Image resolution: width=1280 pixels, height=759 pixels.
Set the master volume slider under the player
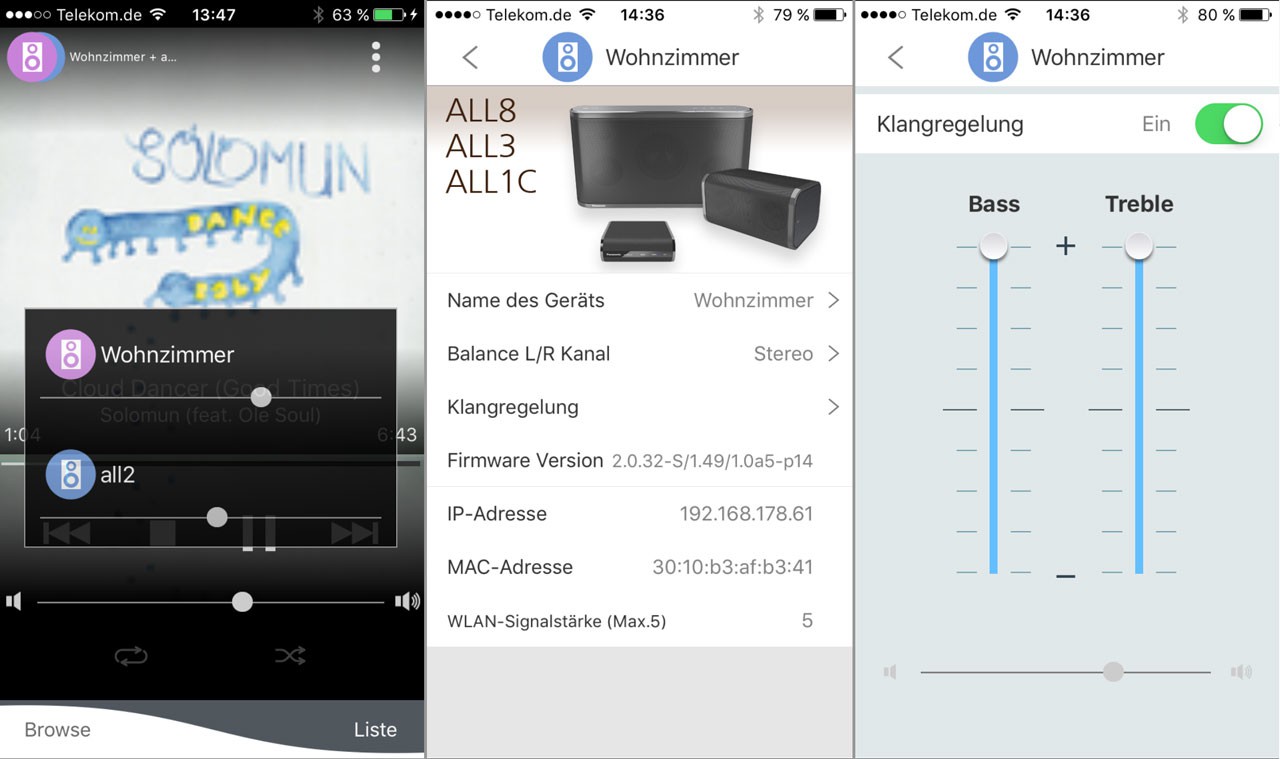pos(242,601)
